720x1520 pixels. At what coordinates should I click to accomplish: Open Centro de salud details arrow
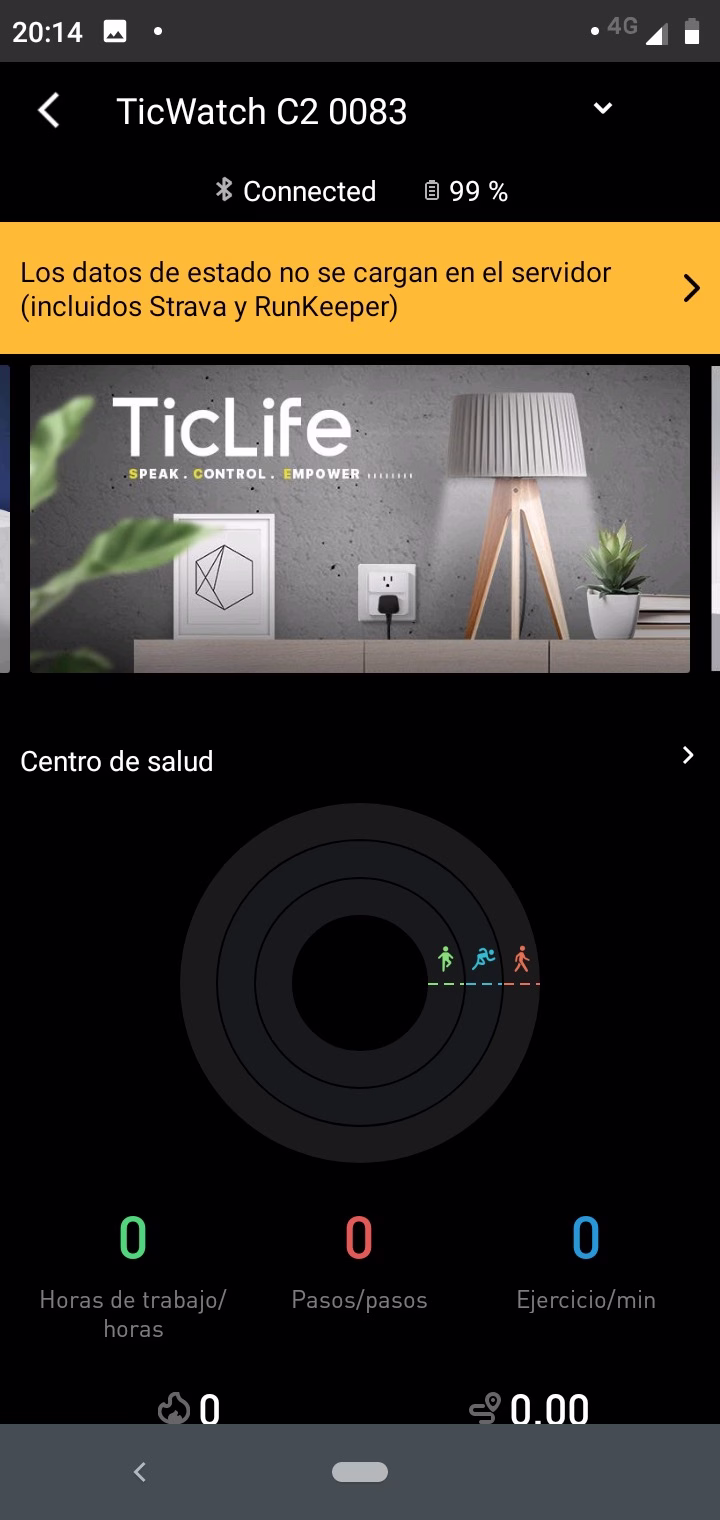point(687,756)
